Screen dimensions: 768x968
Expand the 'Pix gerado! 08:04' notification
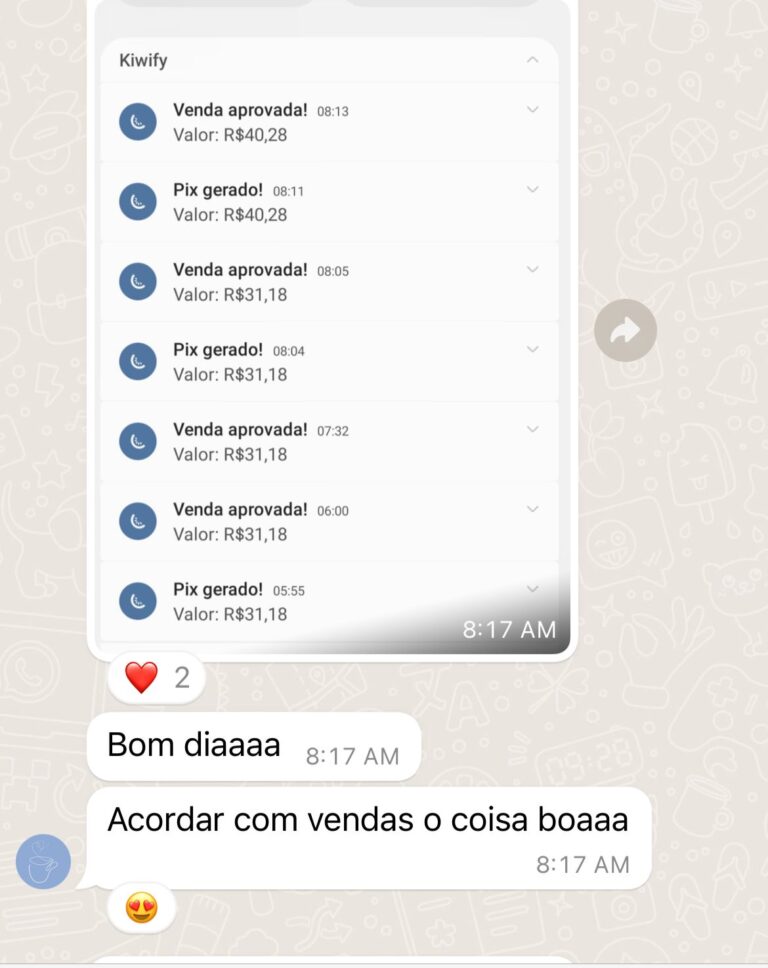(531, 348)
